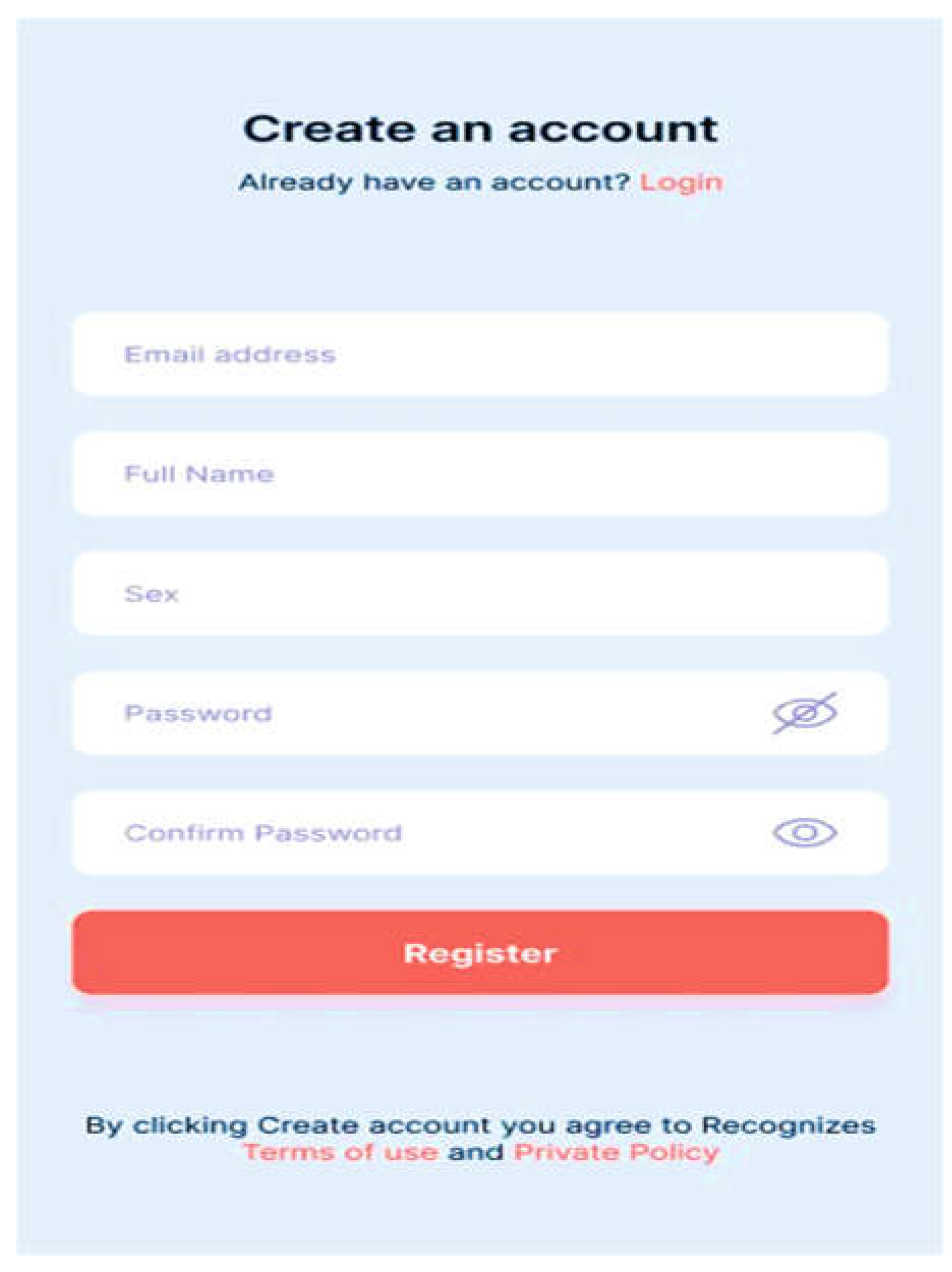Toggle visibility of the Confirm Password field
Viewport: 952px width, 1272px height.
click(x=804, y=833)
